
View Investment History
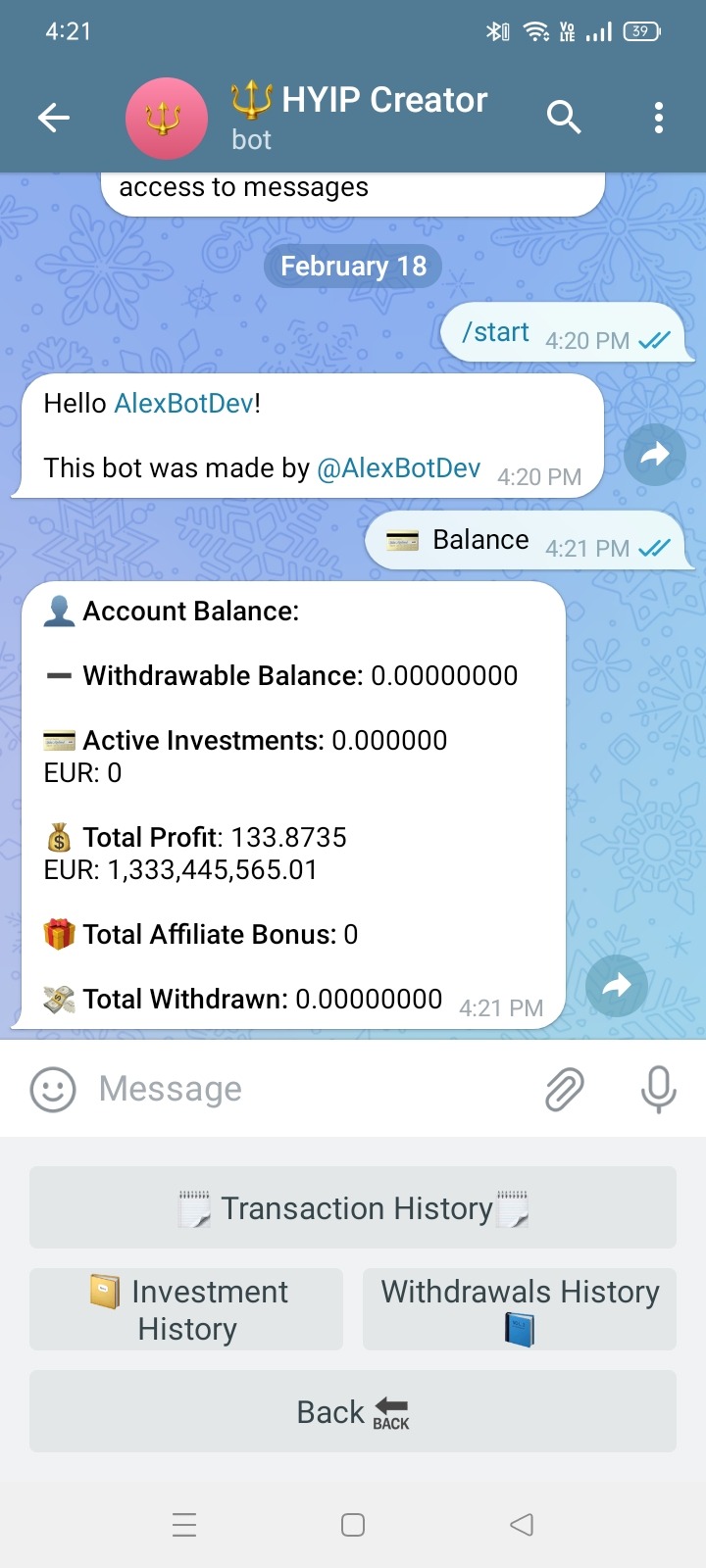click(186, 1309)
